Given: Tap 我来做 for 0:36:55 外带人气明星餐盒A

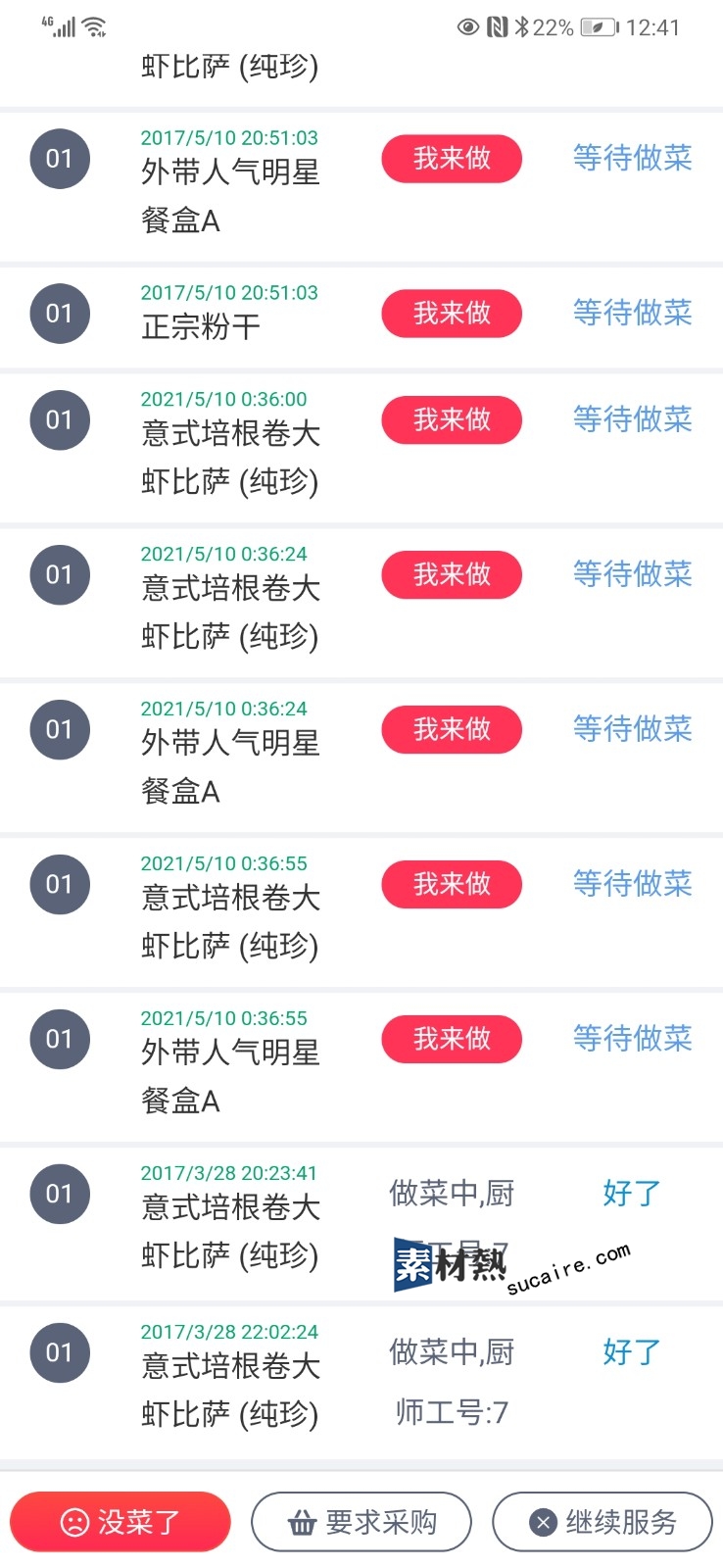Looking at the screenshot, I should pos(452,1040).
